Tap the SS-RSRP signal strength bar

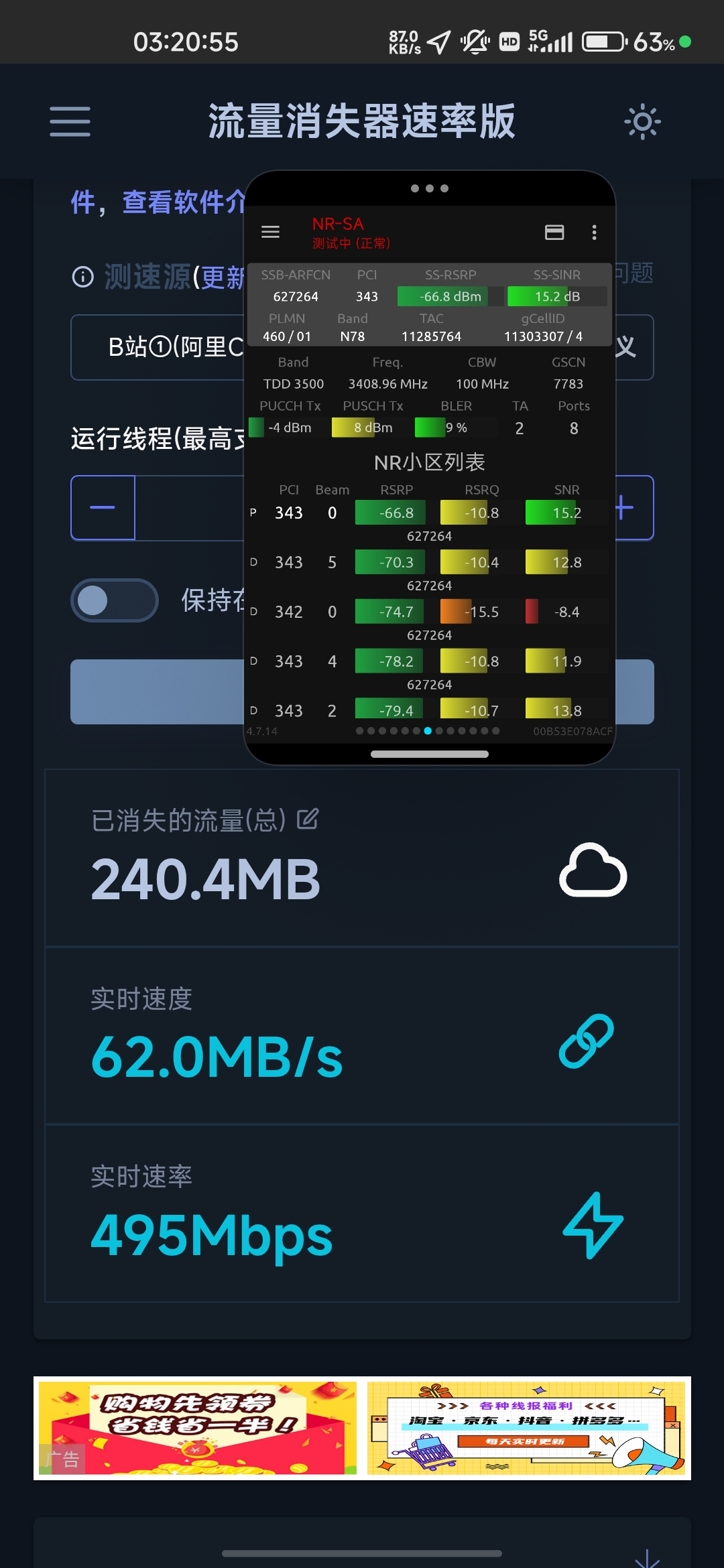tap(442, 296)
